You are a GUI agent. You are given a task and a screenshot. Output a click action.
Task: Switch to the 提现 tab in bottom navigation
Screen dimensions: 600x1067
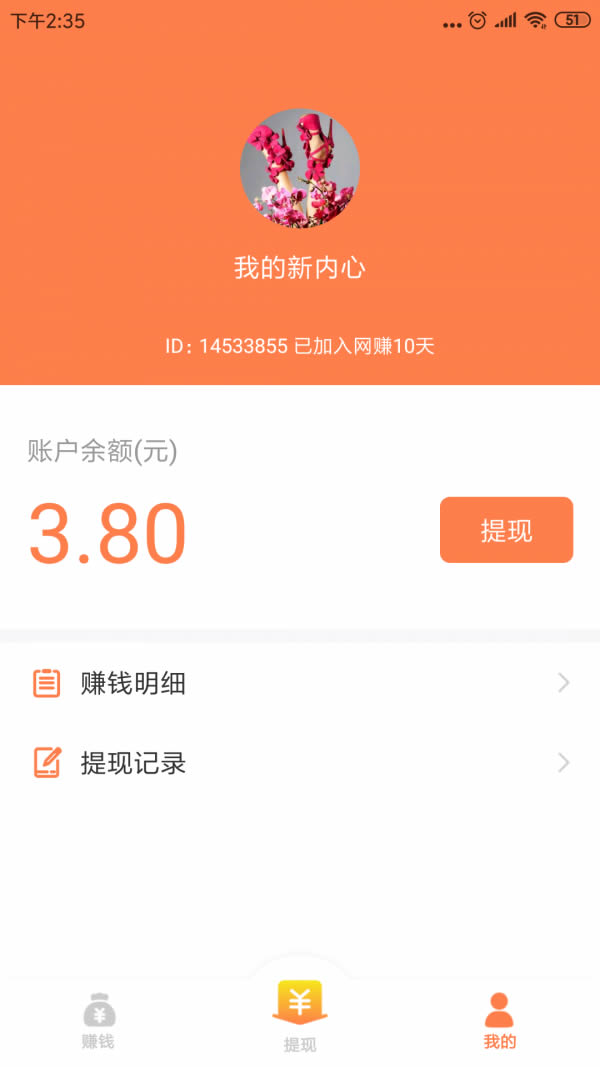[x=300, y=1016]
